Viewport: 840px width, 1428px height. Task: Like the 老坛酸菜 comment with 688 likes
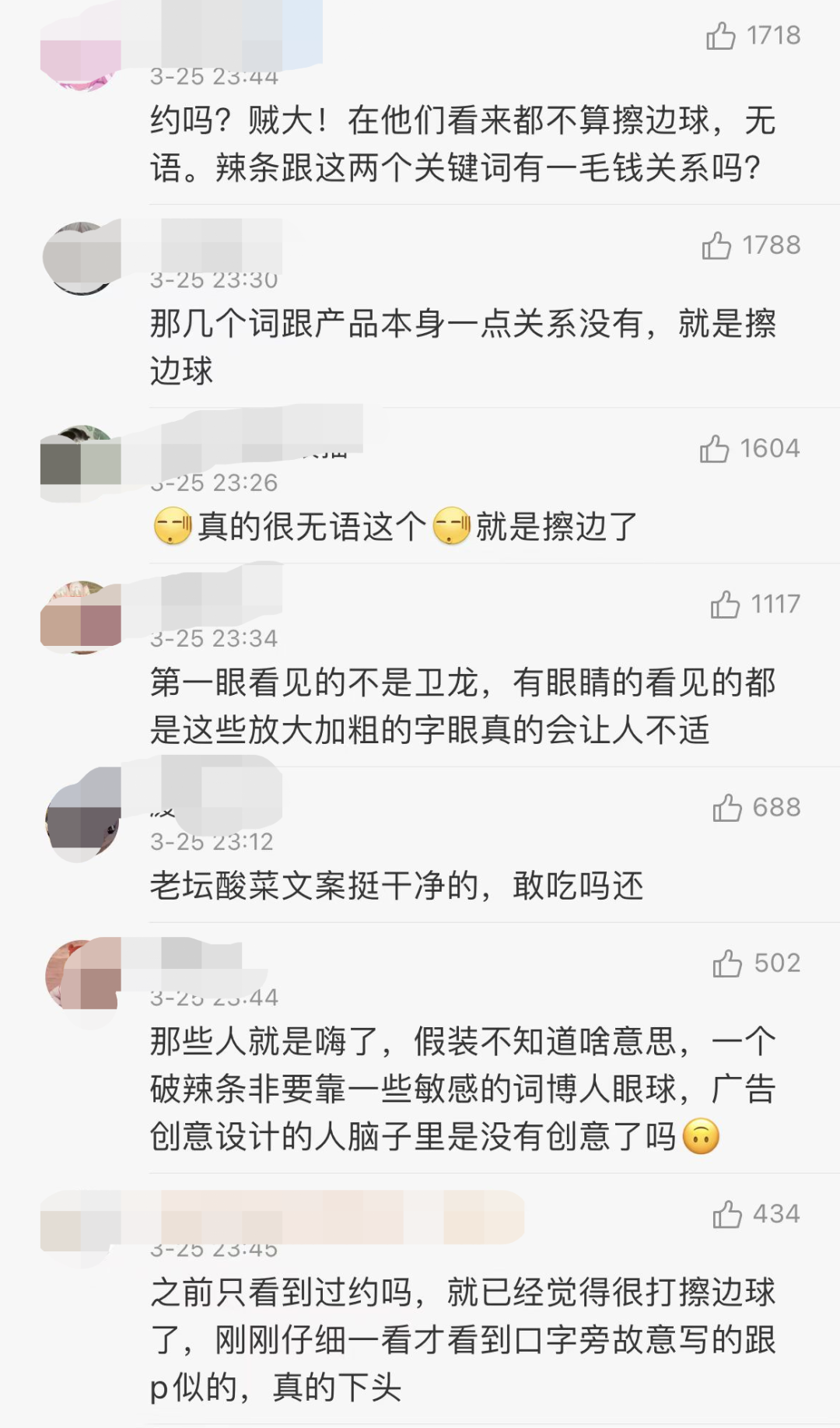(x=727, y=808)
